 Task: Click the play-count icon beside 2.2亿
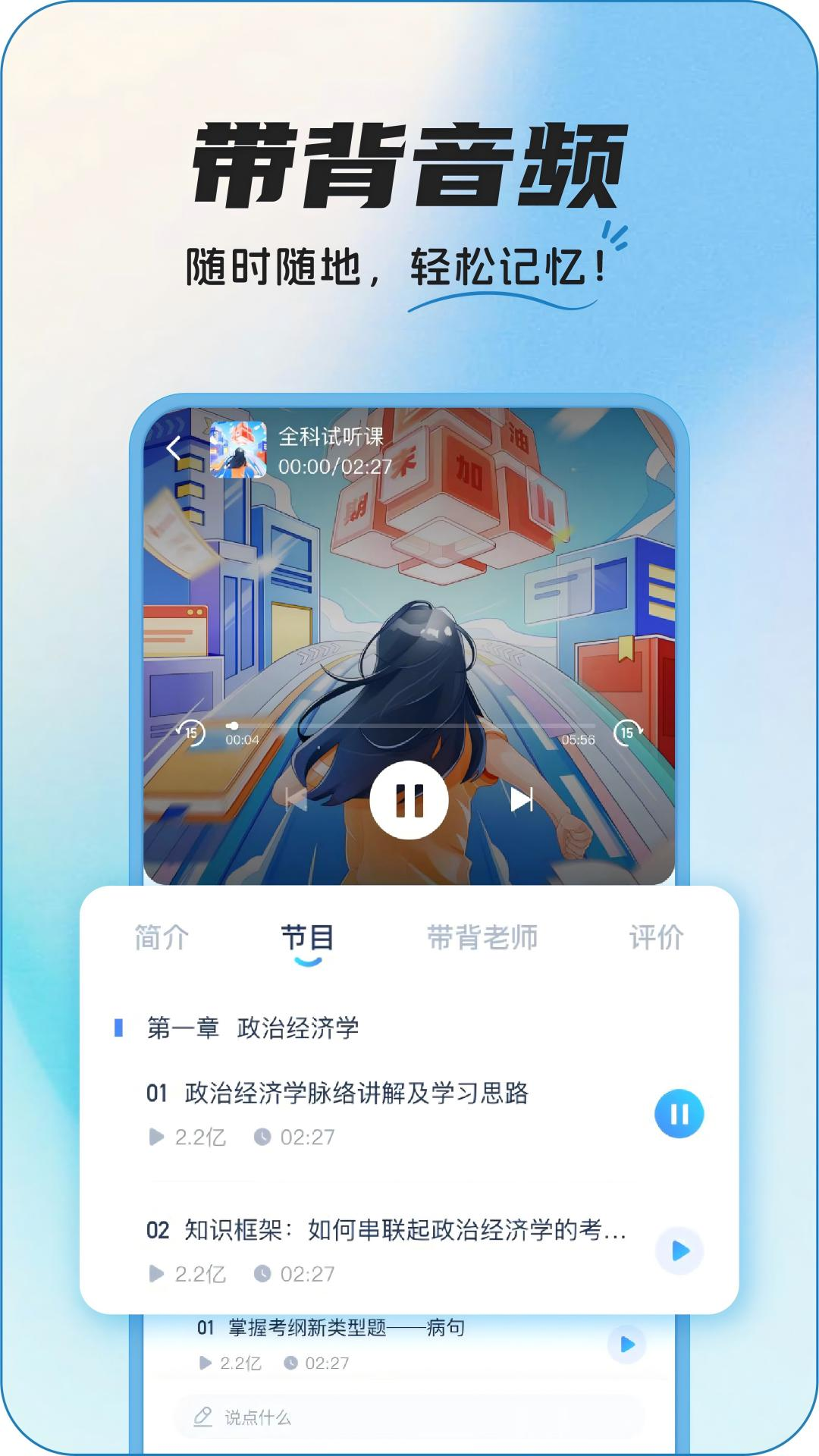coord(157,1135)
